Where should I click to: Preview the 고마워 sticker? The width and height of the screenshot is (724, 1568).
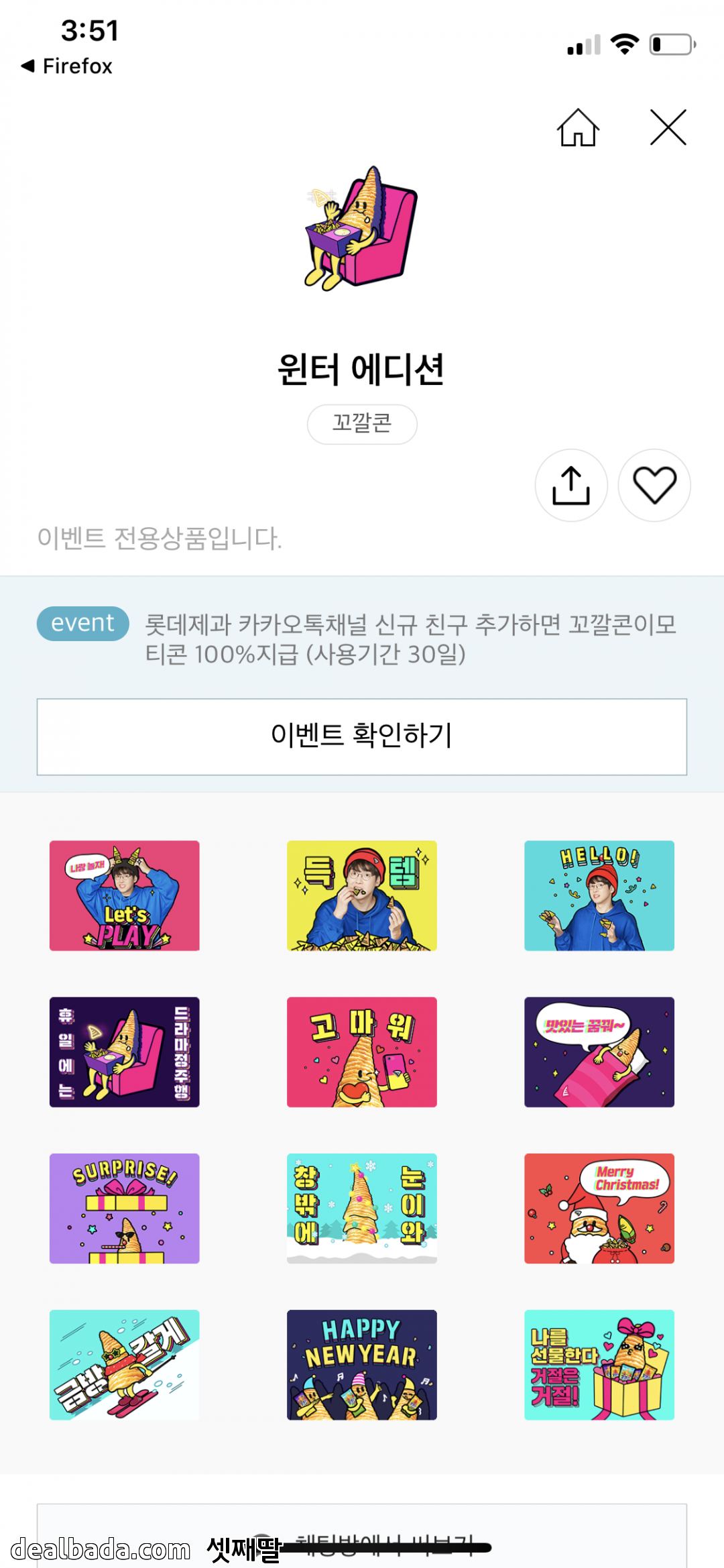click(362, 1052)
